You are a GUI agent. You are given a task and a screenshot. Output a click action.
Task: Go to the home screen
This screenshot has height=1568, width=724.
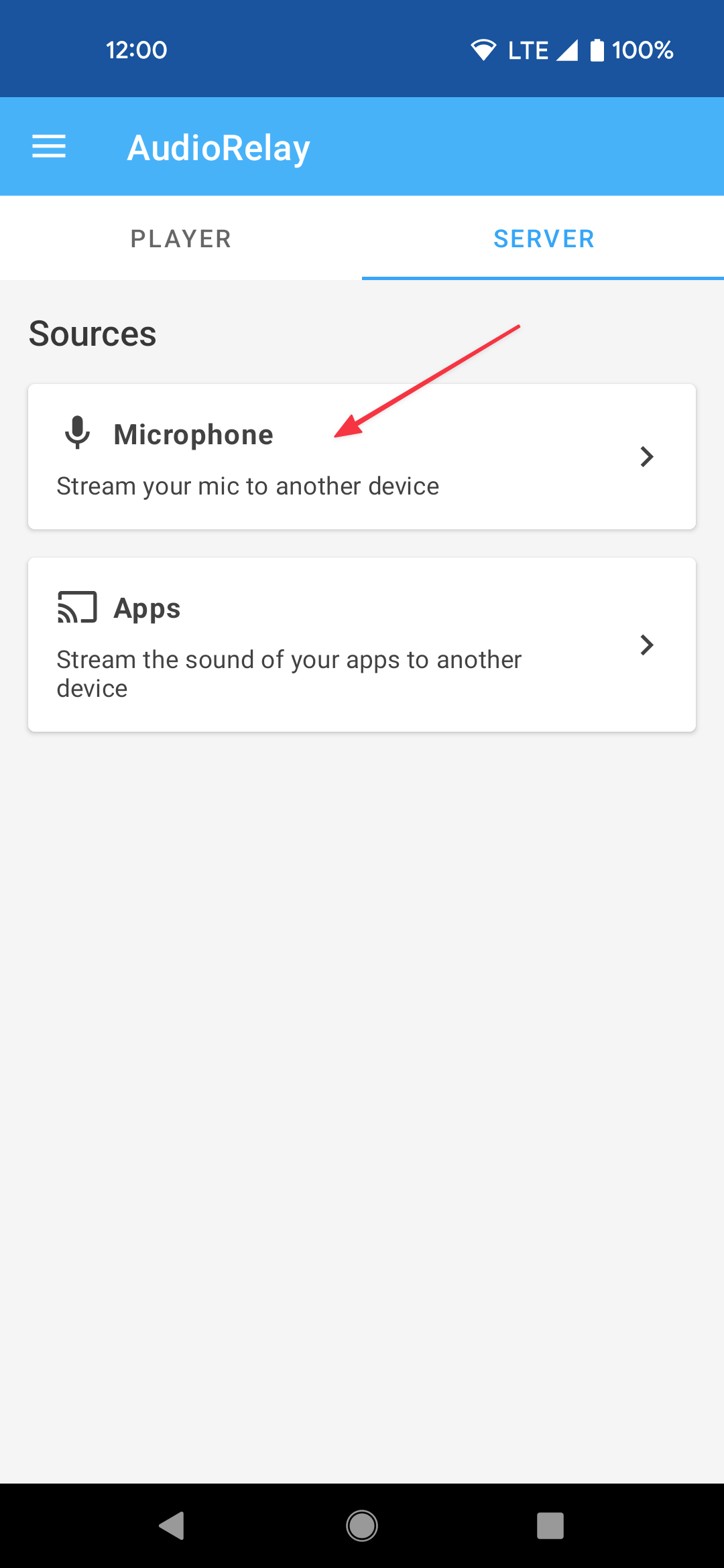coord(362,1526)
